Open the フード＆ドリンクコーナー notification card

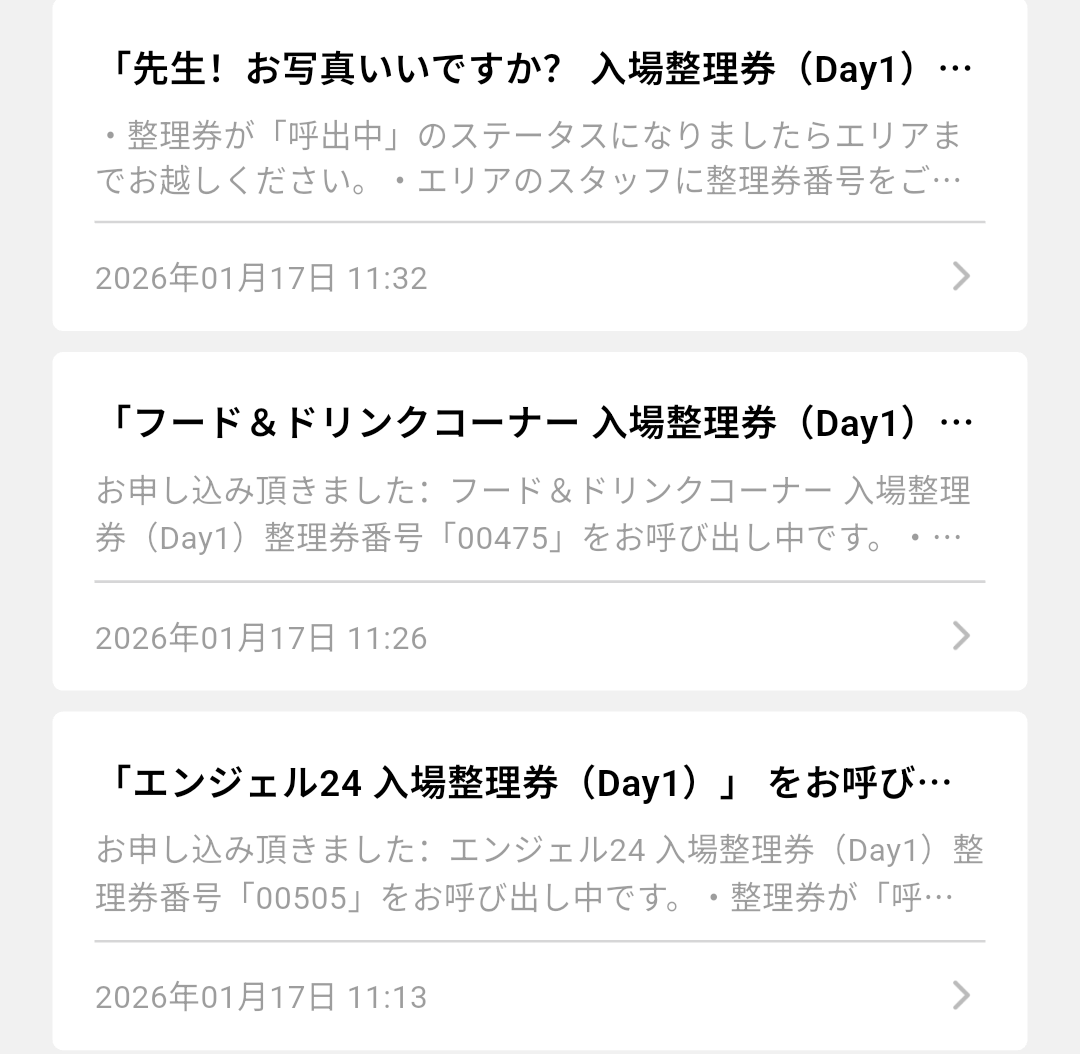click(539, 520)
